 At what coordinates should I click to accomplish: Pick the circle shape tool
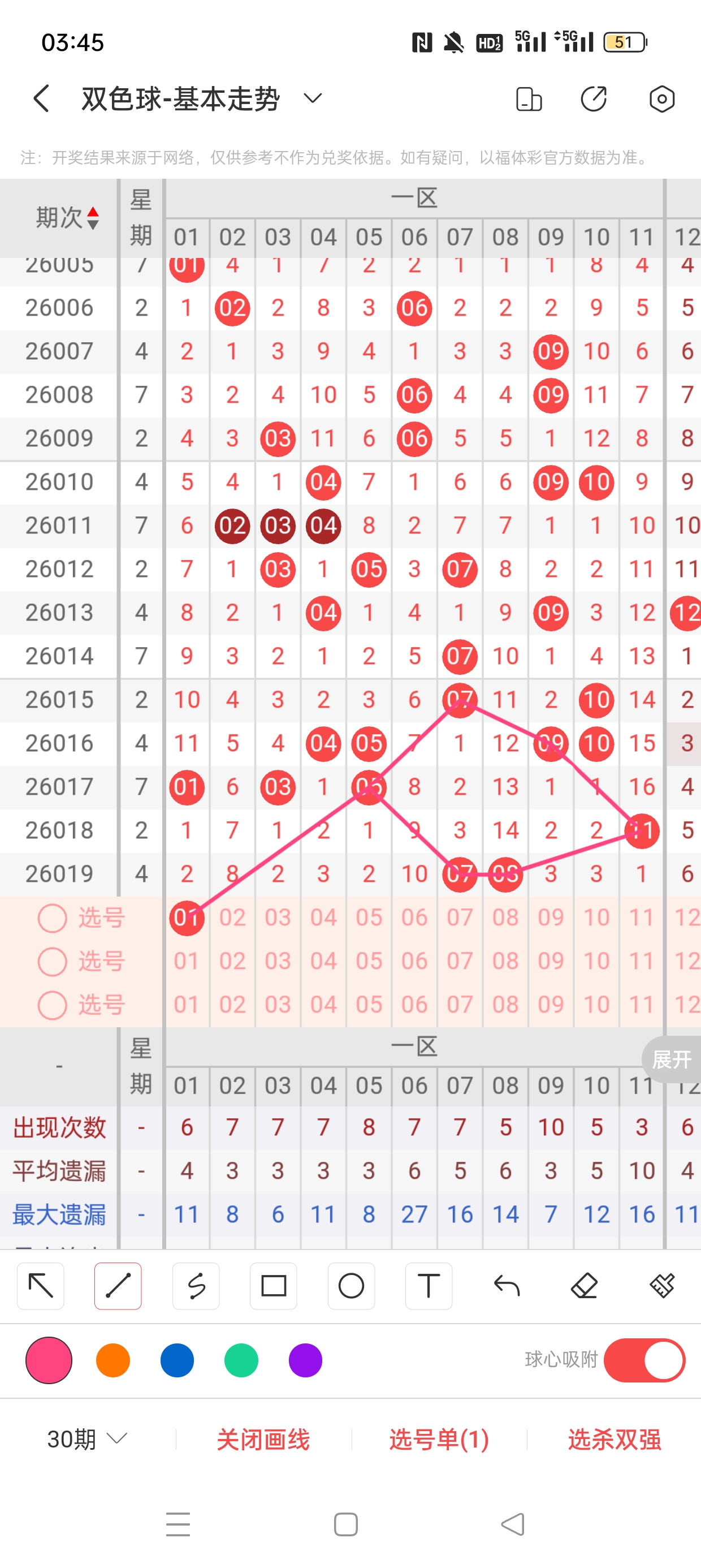[351, 1286]
